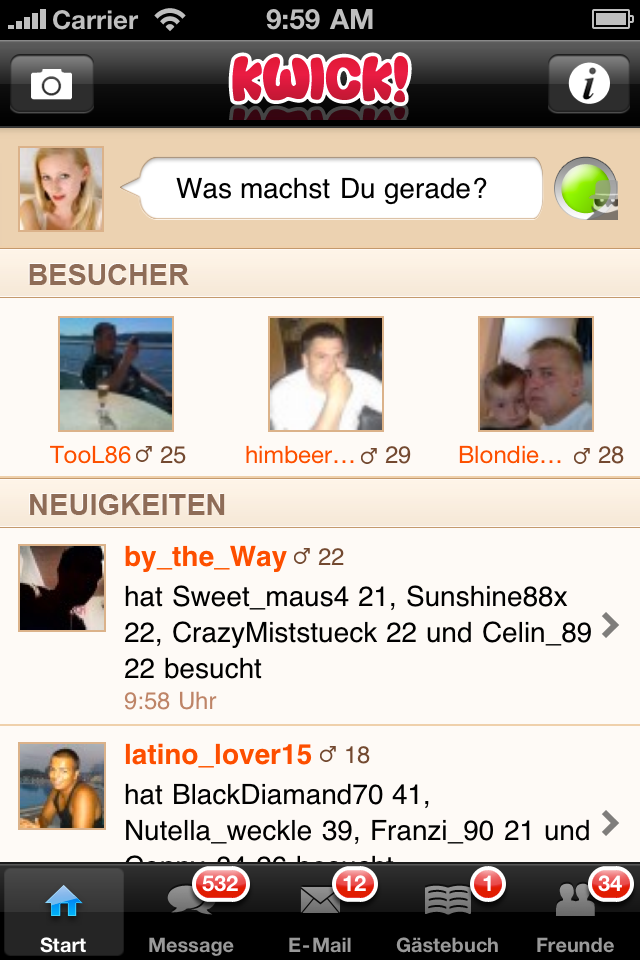640x960 pixels.
Task: Switch to the Message tab
Action: (191, 912)
